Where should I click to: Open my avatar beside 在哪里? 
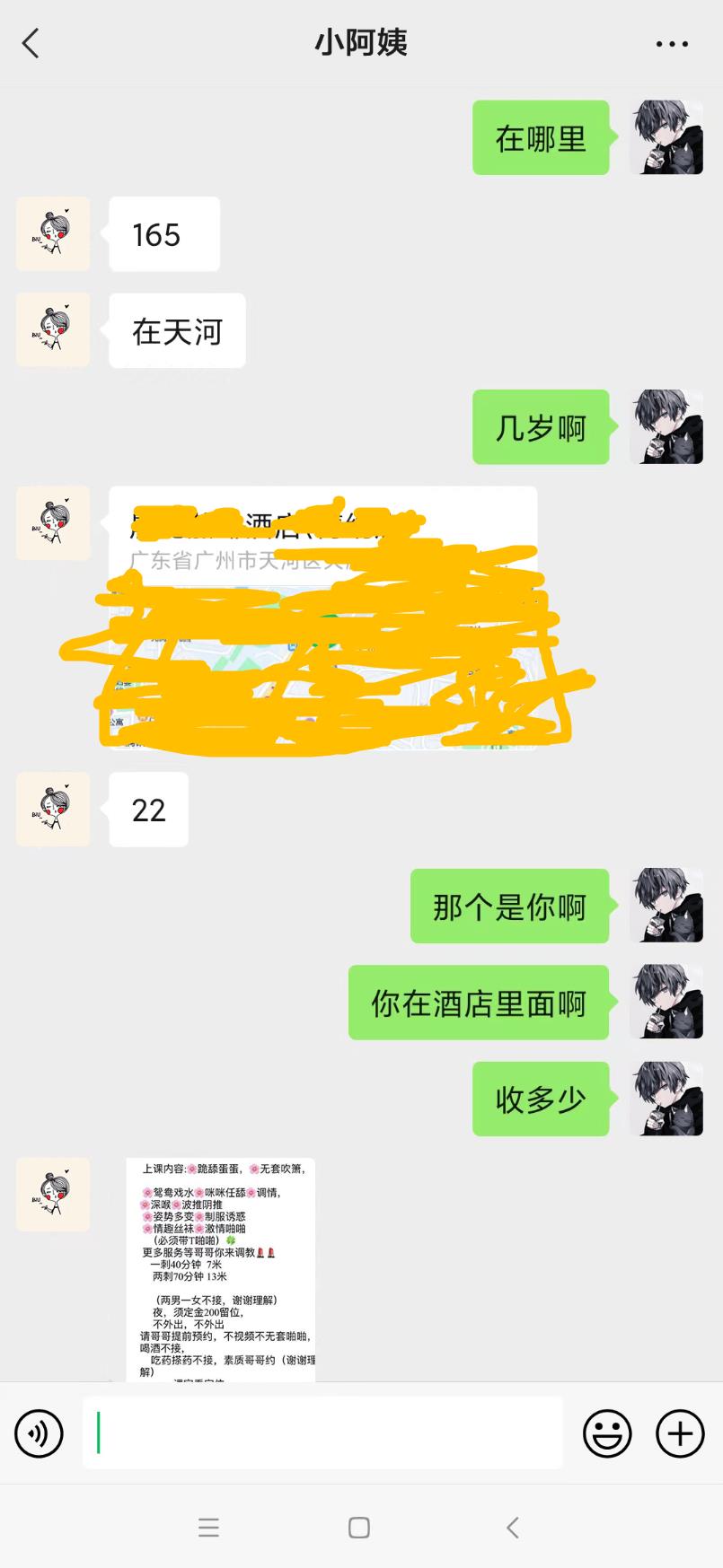coord(666,137)
